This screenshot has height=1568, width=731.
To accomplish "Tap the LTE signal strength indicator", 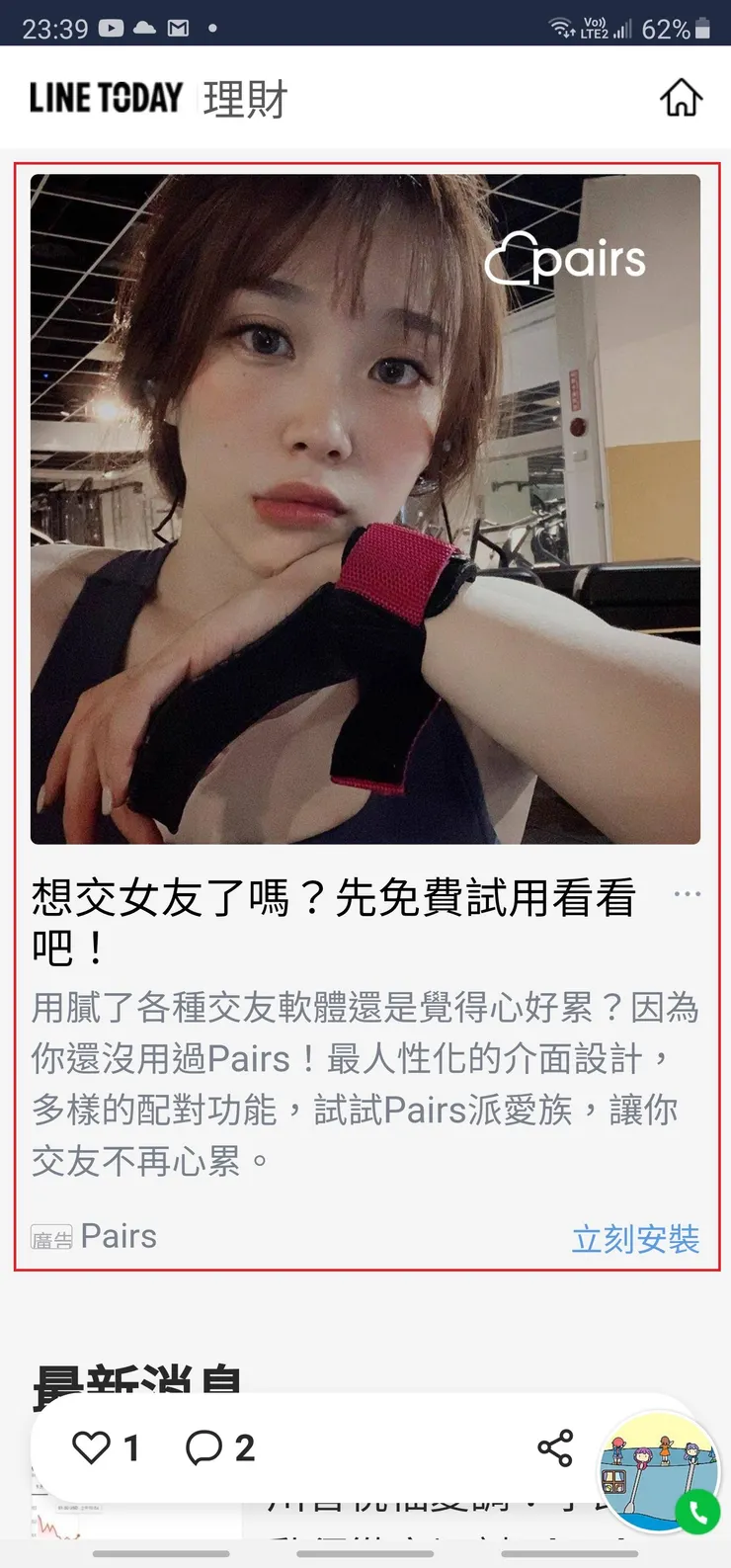I will click(625, 28).
